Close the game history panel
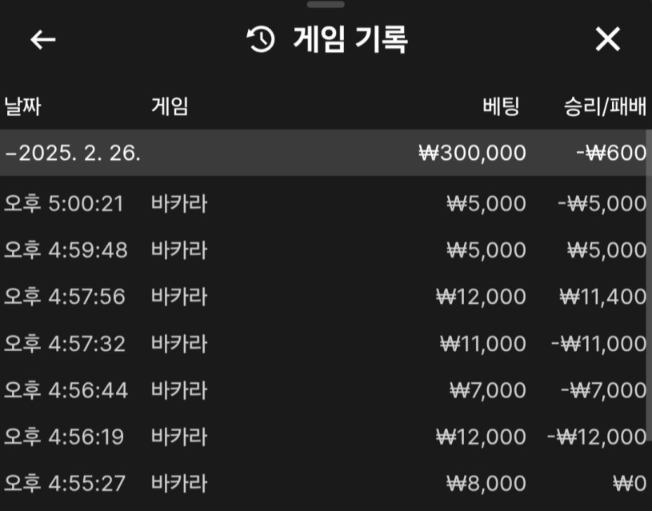 (608, 40)
